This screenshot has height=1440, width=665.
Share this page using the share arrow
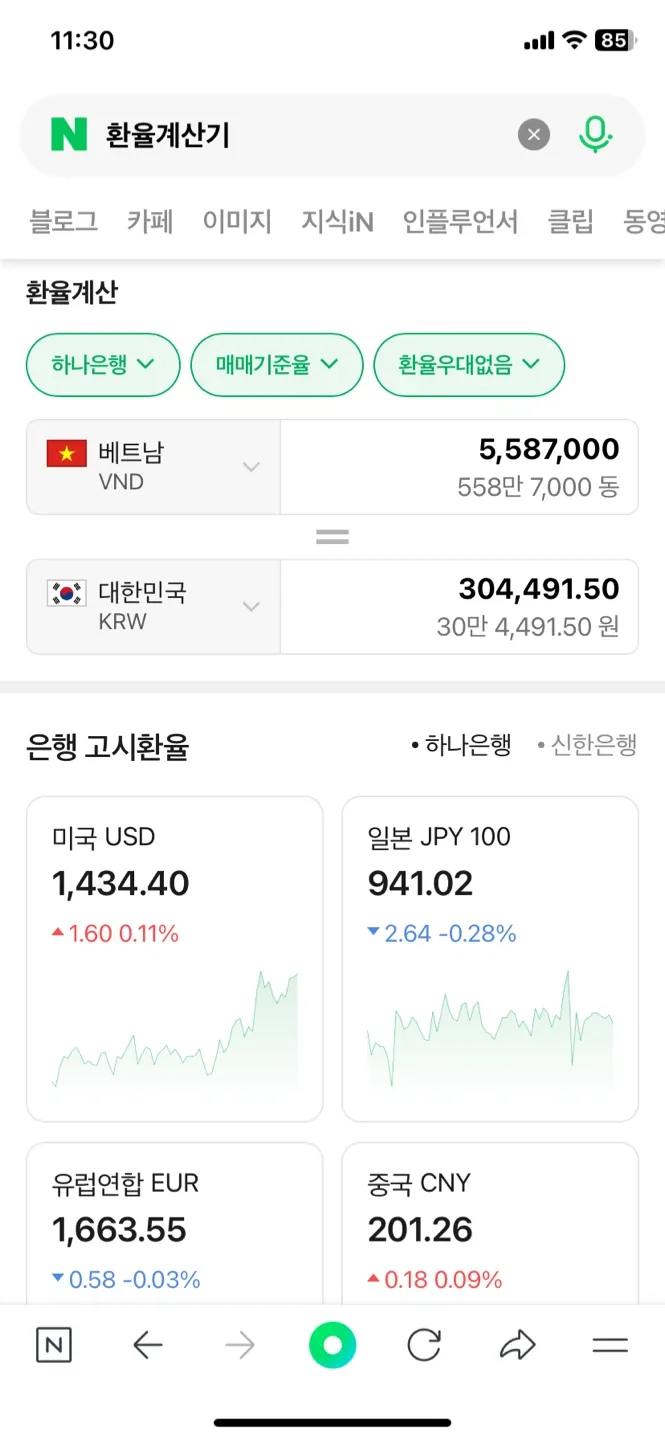click(517, 1346)
